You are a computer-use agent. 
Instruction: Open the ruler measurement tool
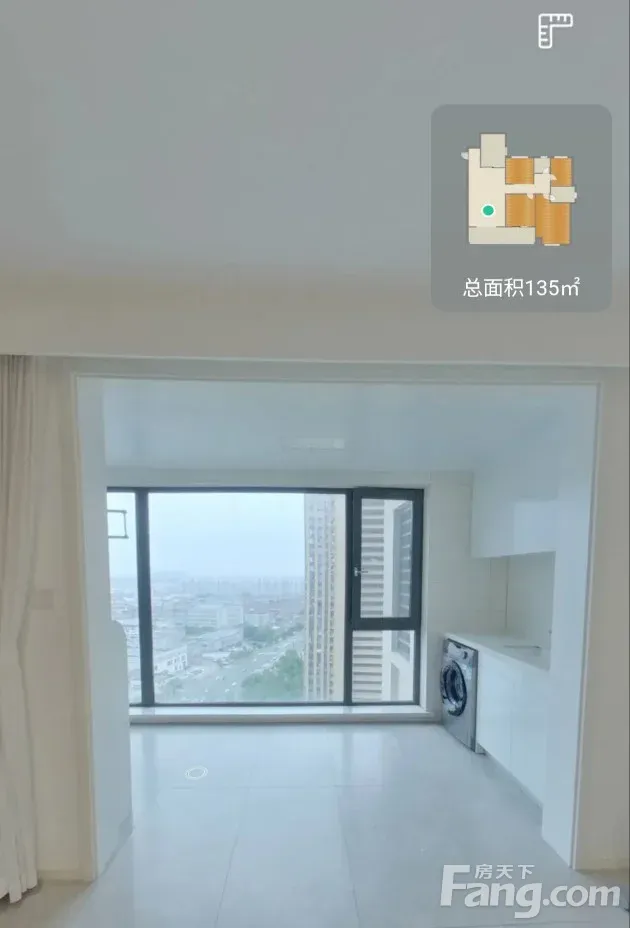(554, 30)
